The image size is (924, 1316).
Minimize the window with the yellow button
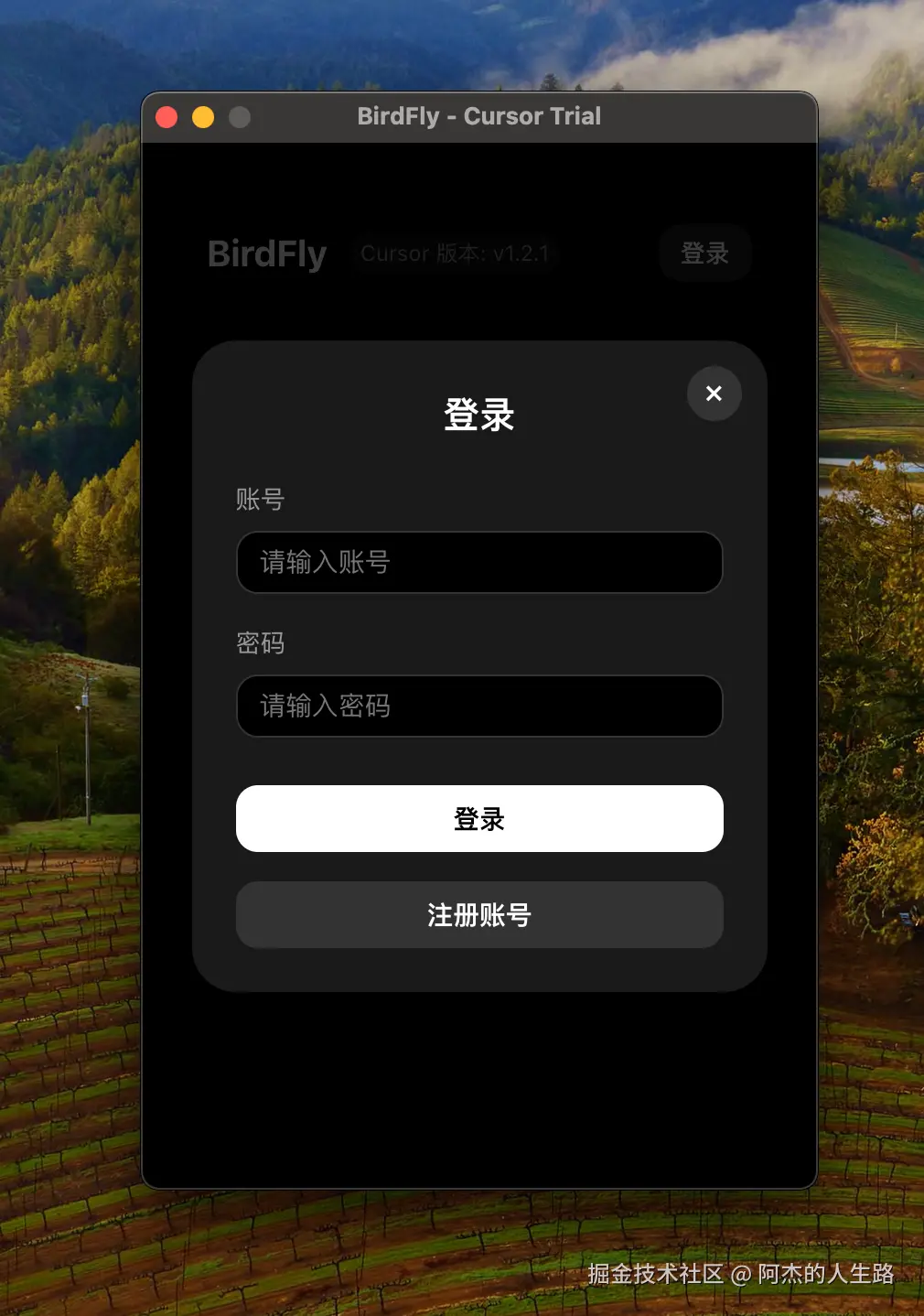203,117
